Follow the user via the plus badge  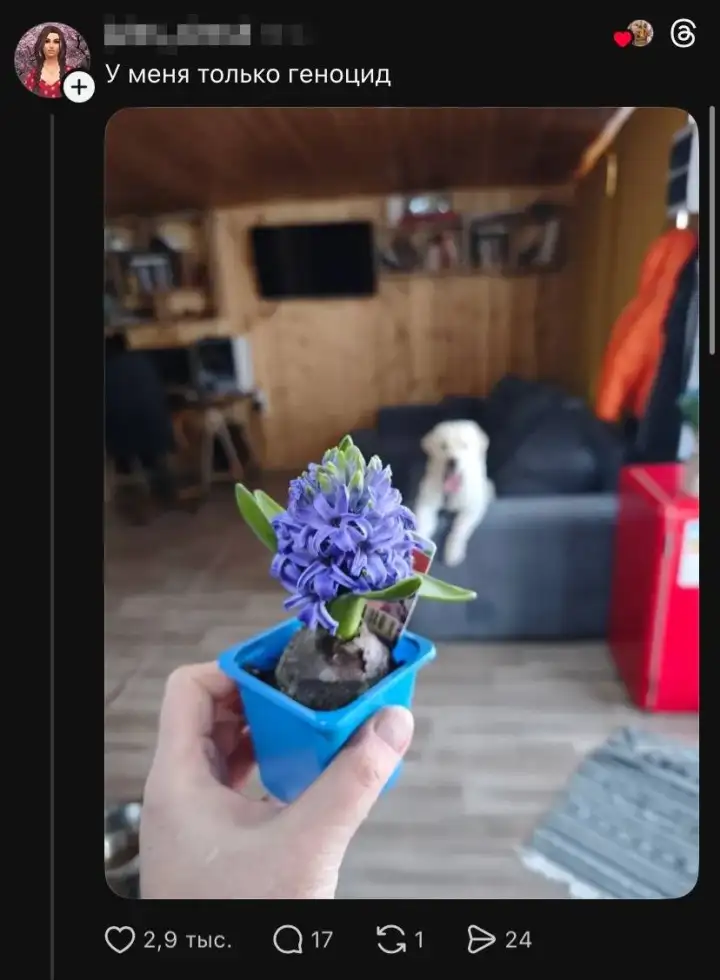[x=77, y=88]
